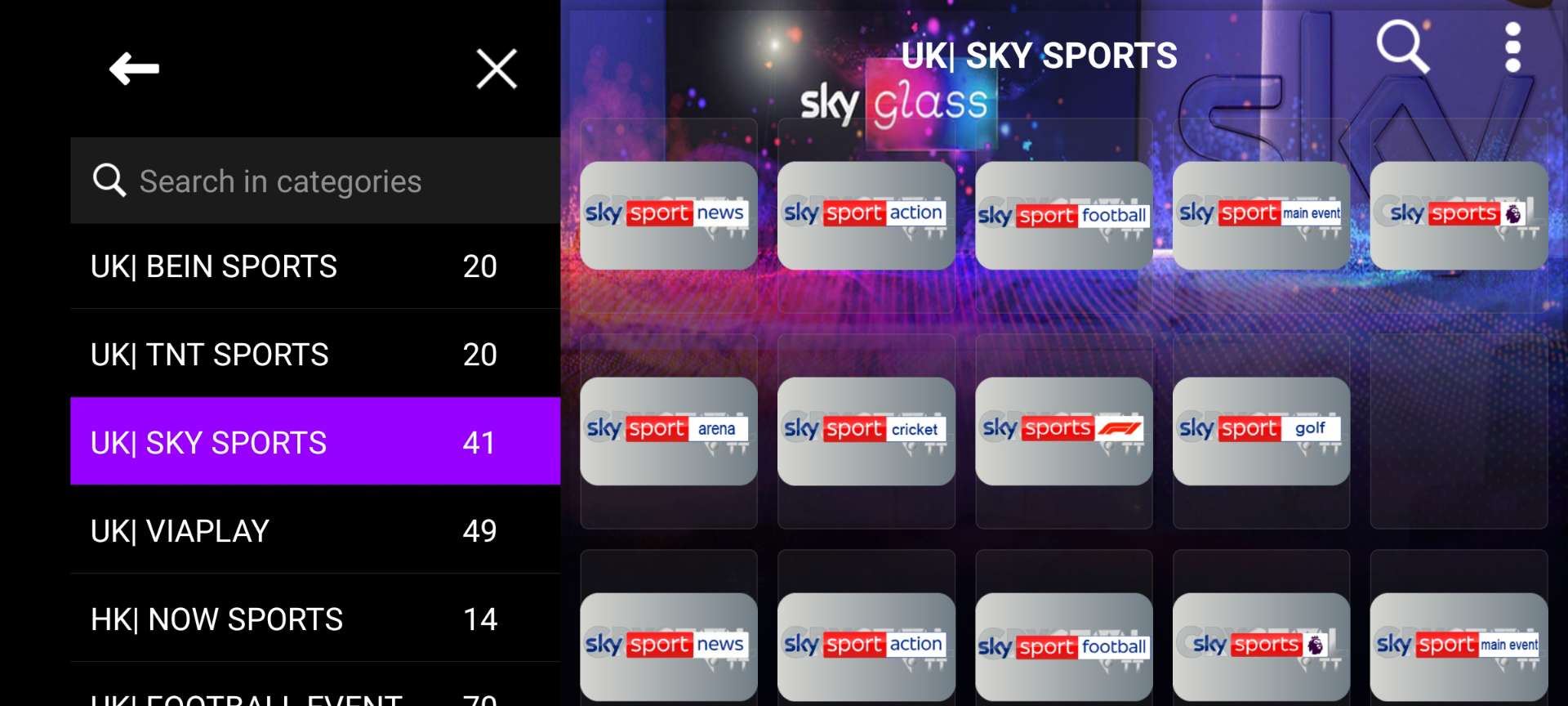Go back using the arrow icon
The width and height of the screenshot is (1568, 706).
(134, 69)
